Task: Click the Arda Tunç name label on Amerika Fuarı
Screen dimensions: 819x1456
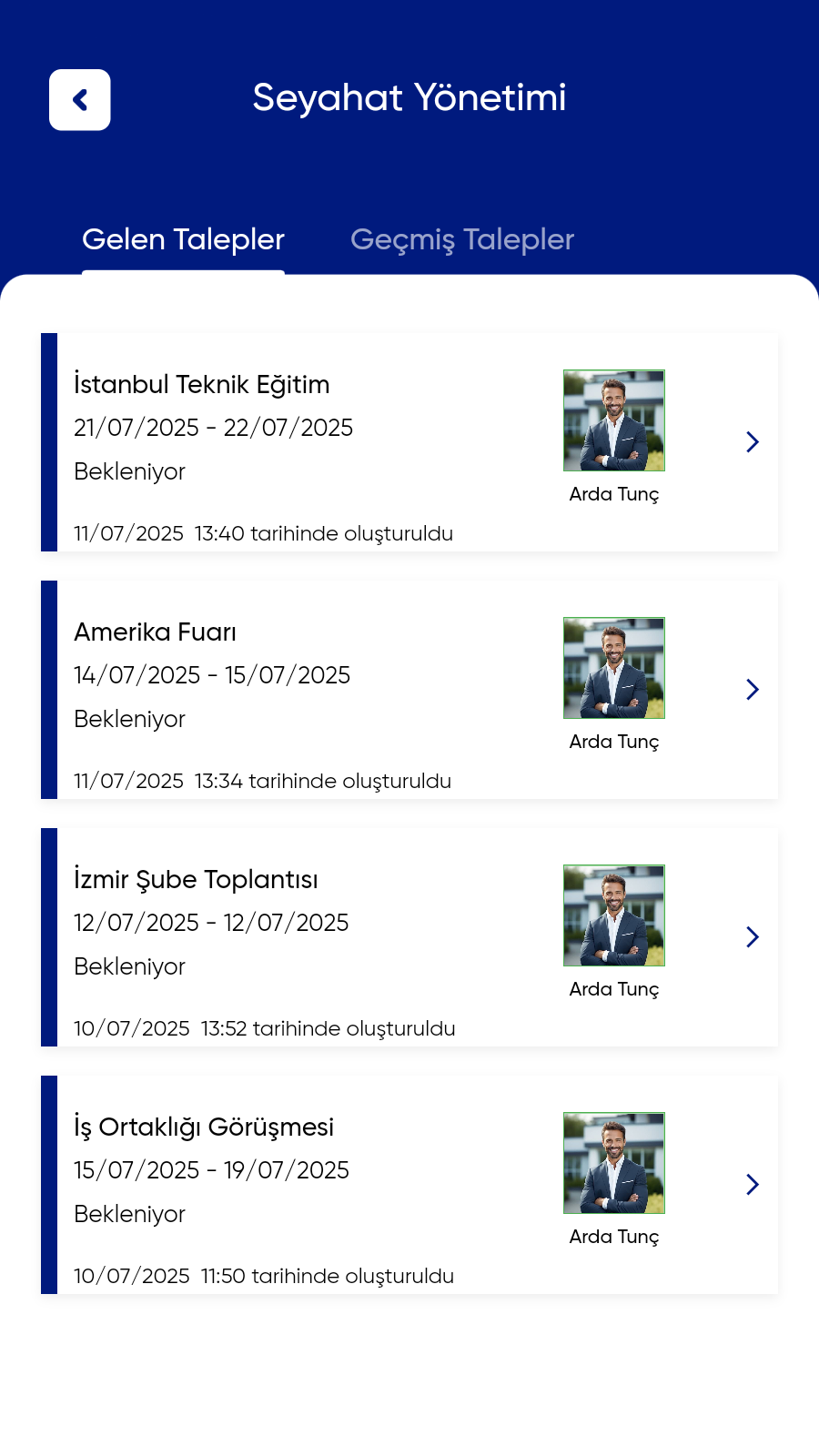Action: coord(614,742)
